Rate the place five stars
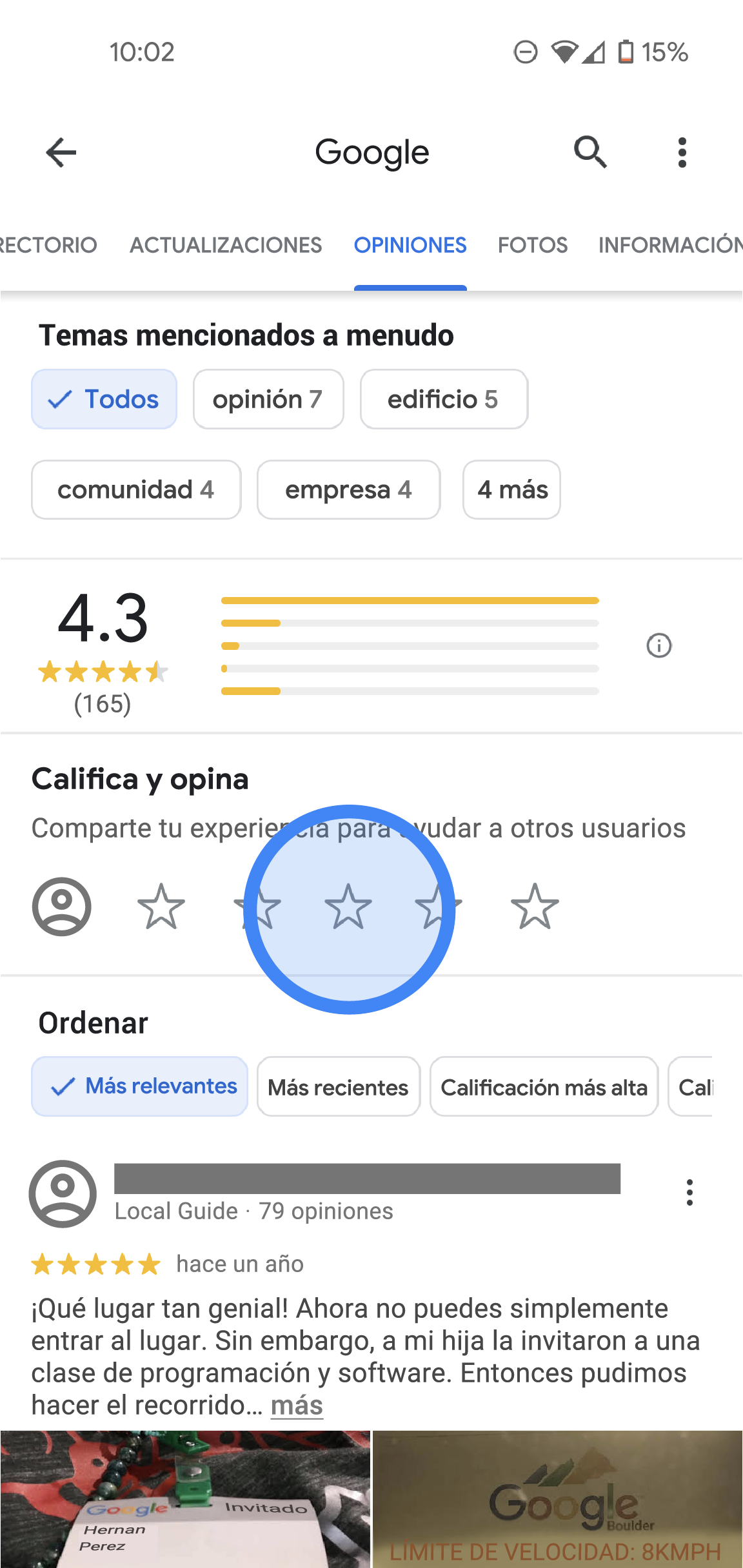 [535, 906]
